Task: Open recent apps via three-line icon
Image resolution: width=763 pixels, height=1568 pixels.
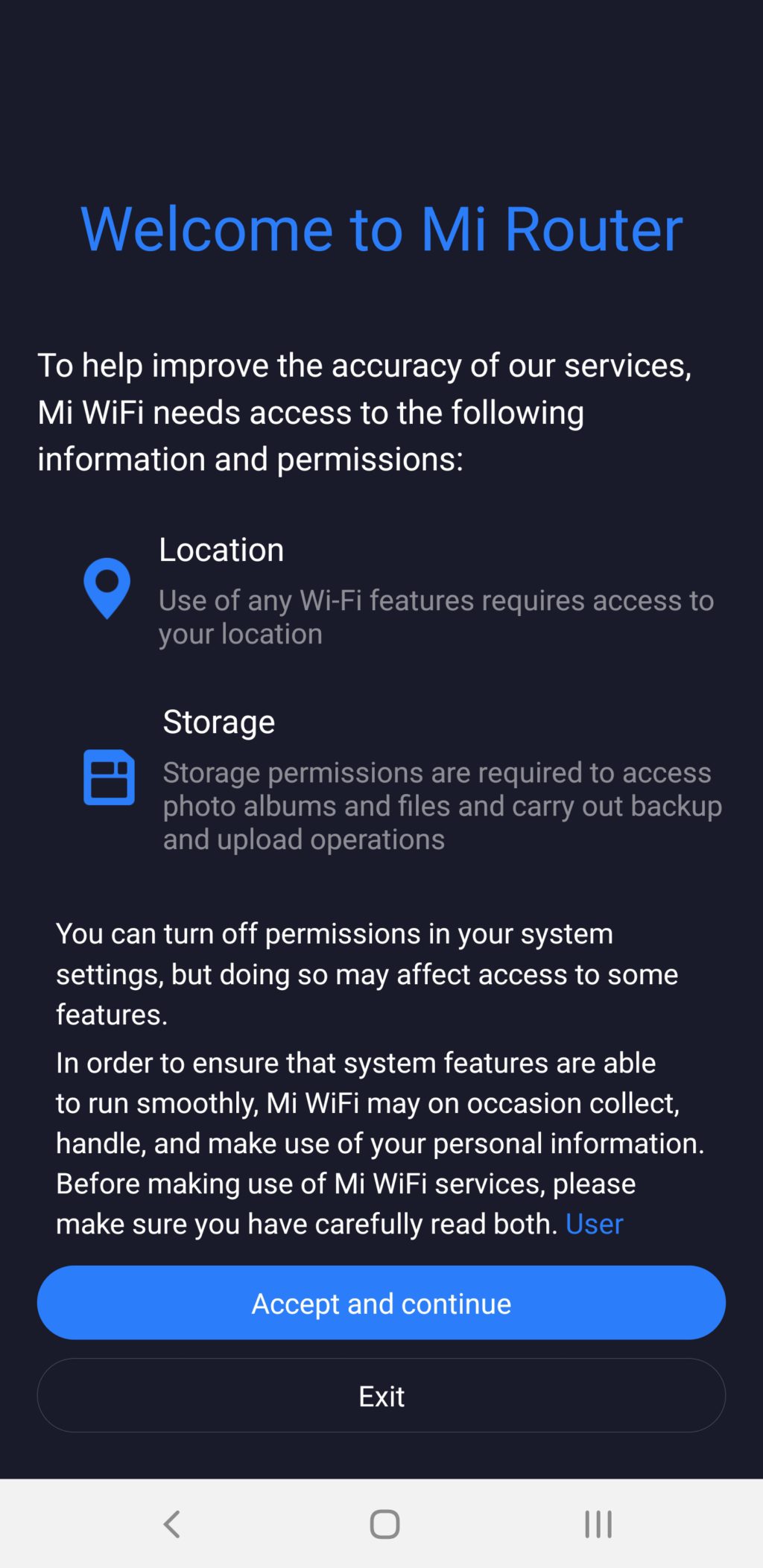Action: pos(596,1524)
